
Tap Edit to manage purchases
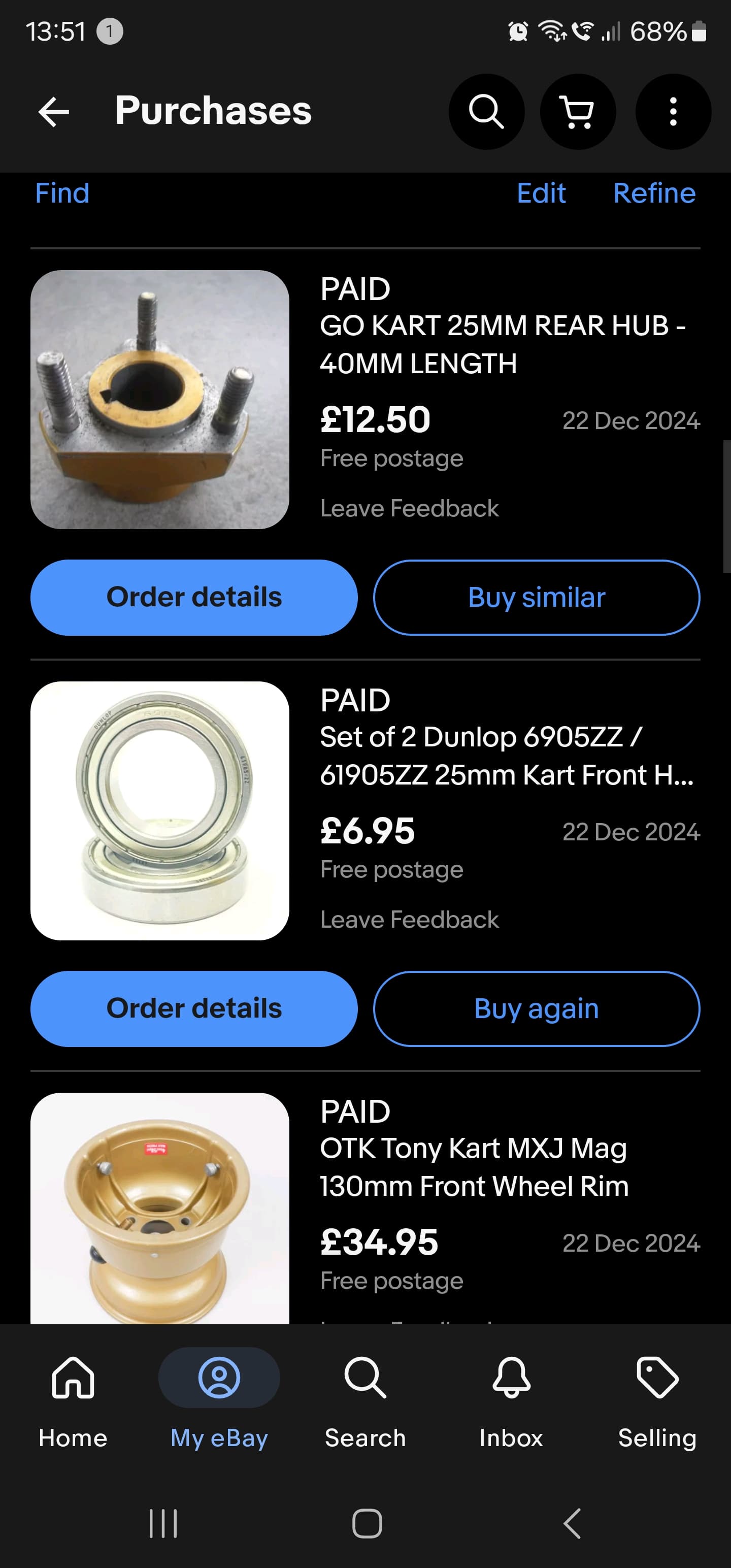[x=541, y=193]
